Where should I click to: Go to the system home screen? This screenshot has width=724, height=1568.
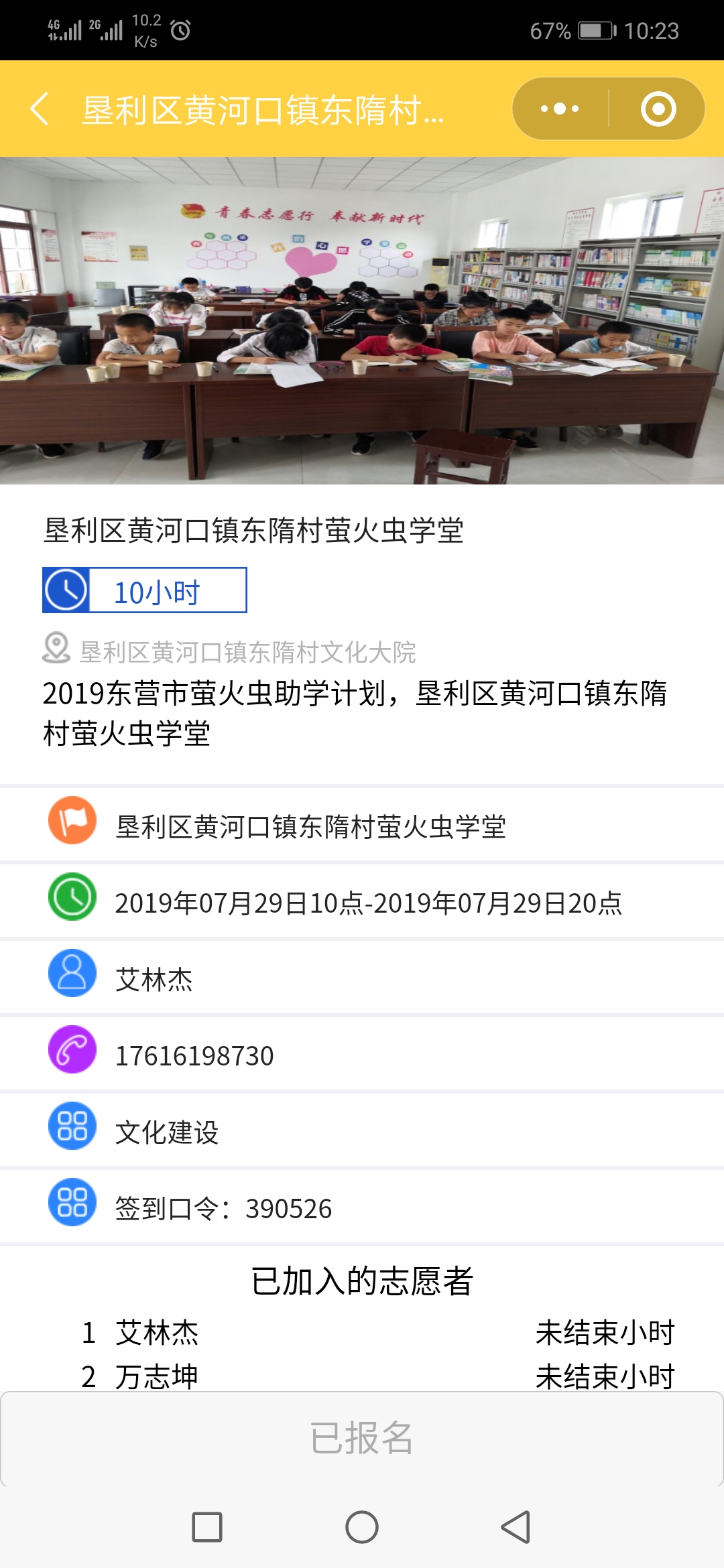(x=362, y=1527)
